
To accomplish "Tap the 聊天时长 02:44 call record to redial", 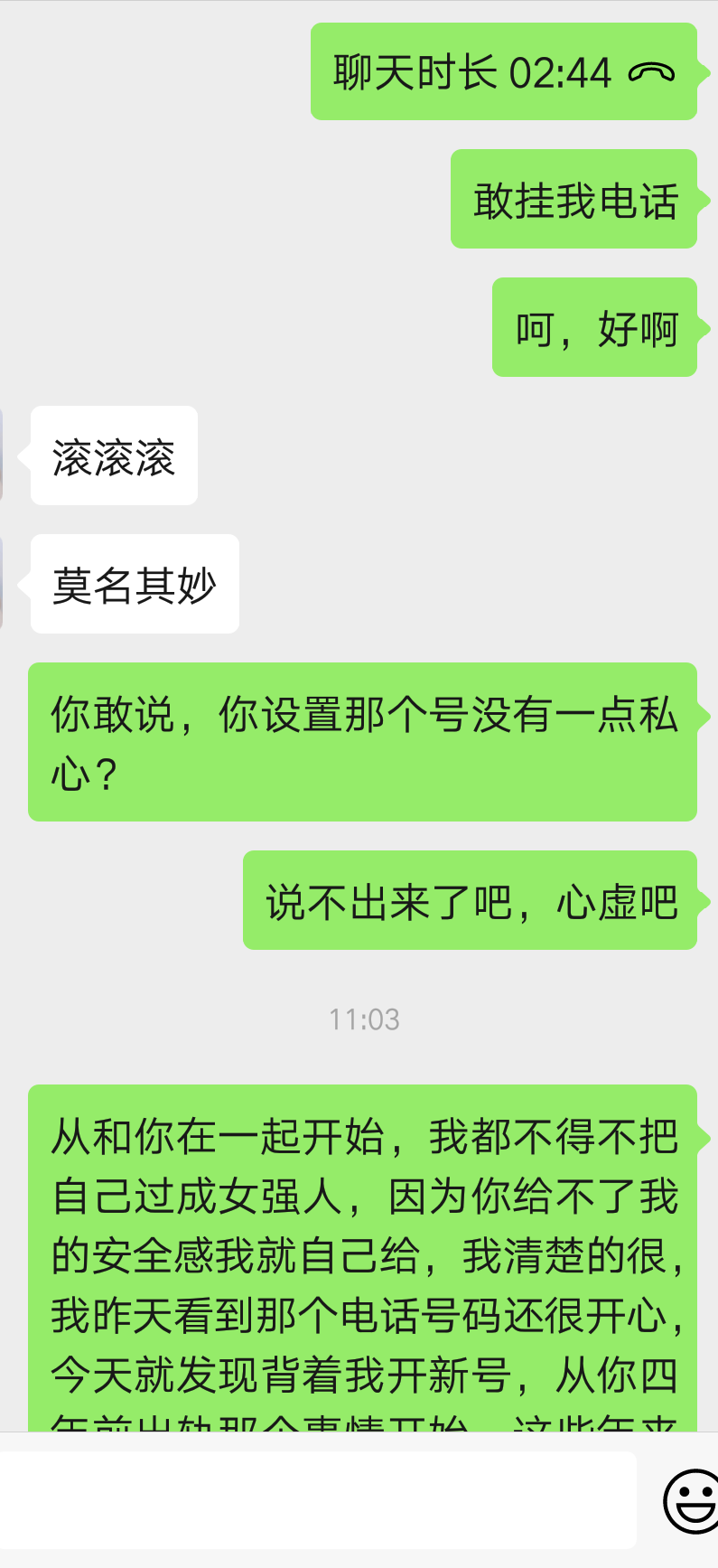I will tap(503, 72).
